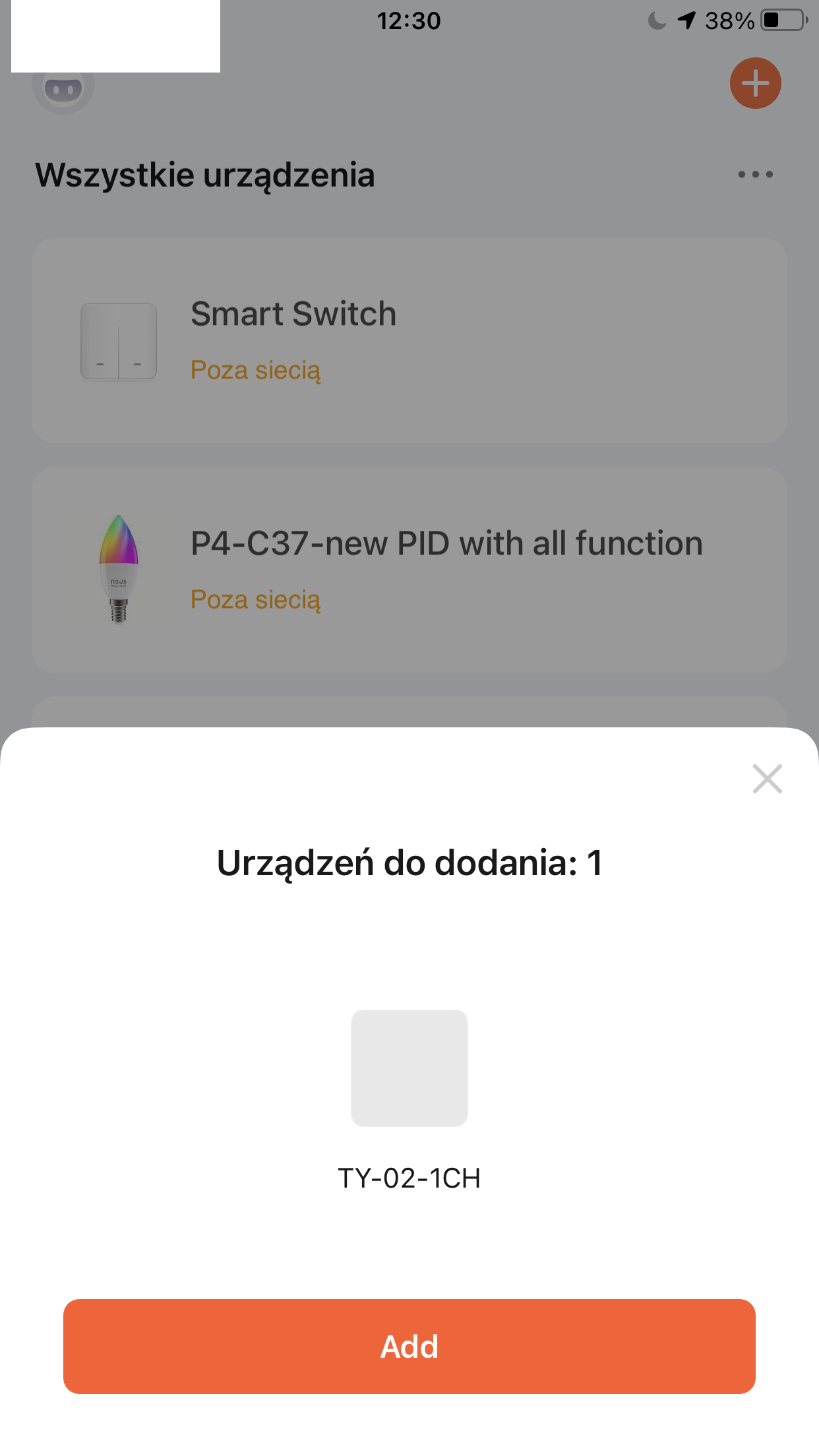Tap the Add button to add device
Image resolution: width=819 pixels, height=1456 pixels.
pyautogui.click(x=409, y=1346)
